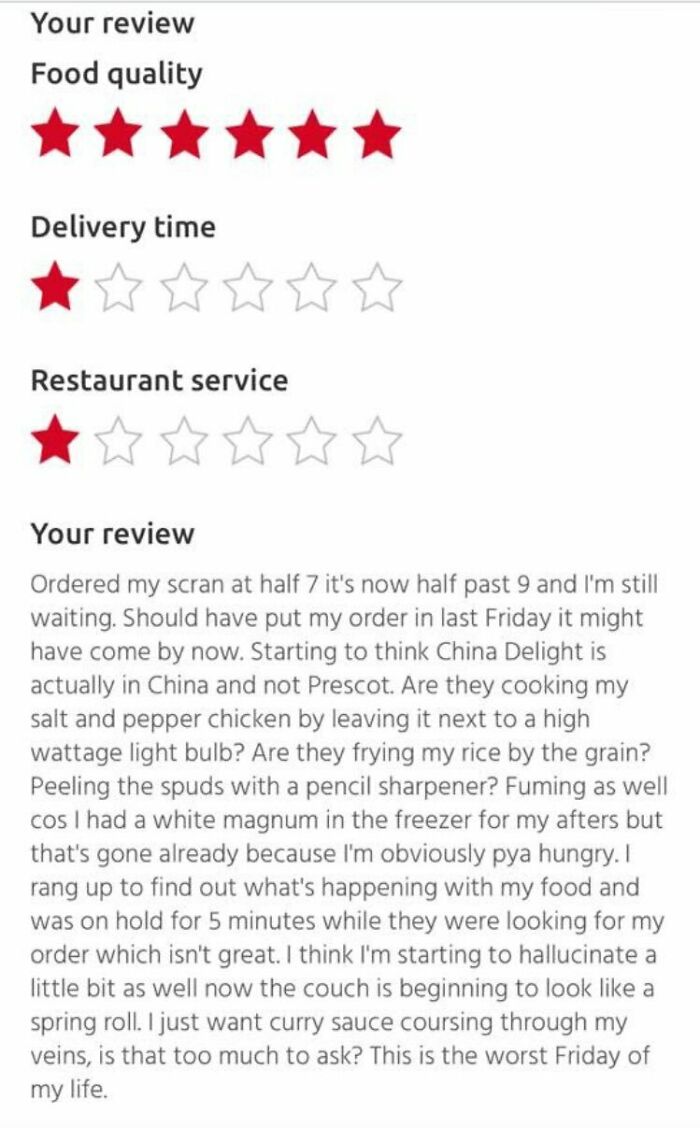
Task: Set Food quality rating to one star
Action: pos(53,135)
